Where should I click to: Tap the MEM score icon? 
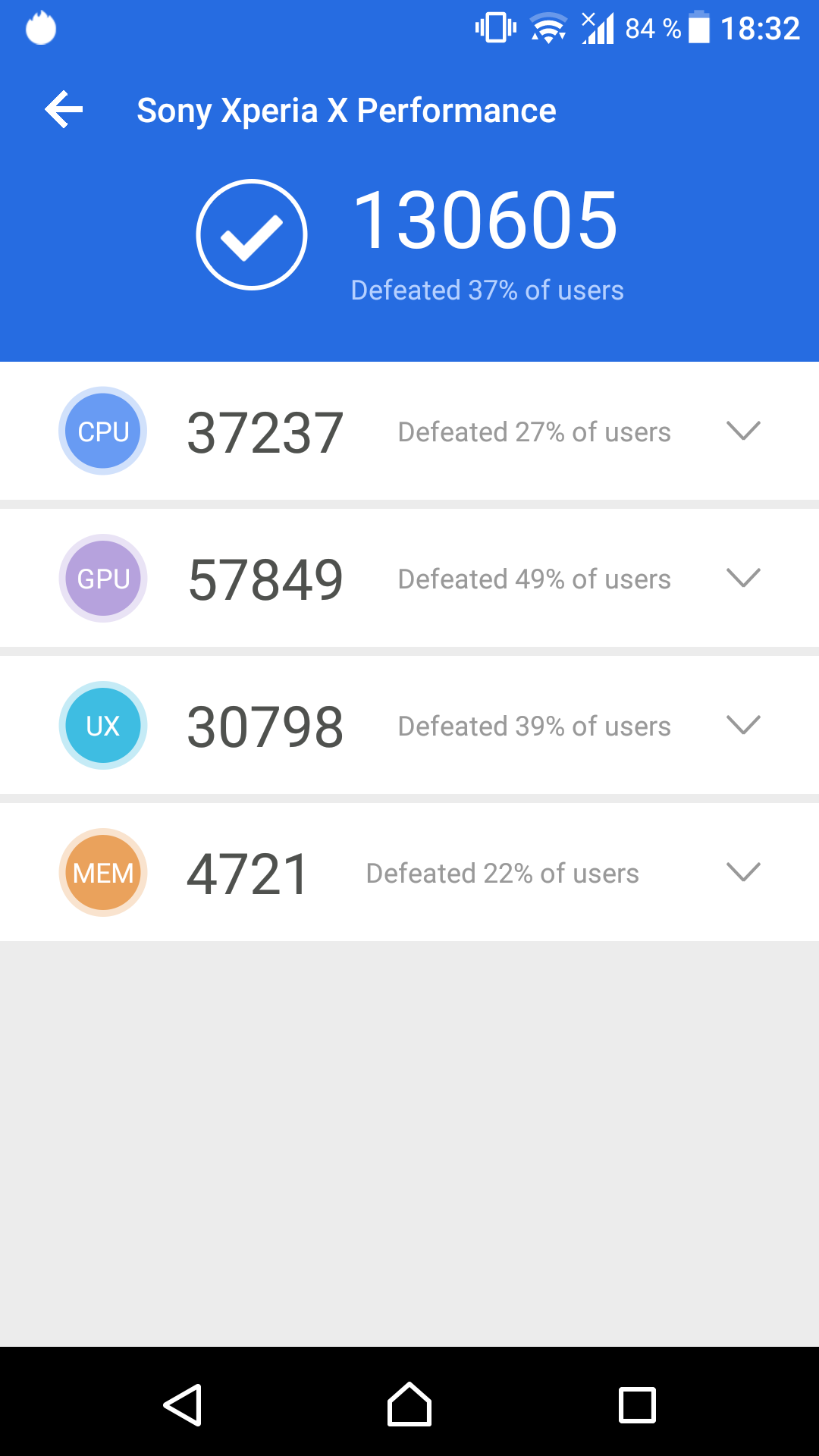coord(102,872)
